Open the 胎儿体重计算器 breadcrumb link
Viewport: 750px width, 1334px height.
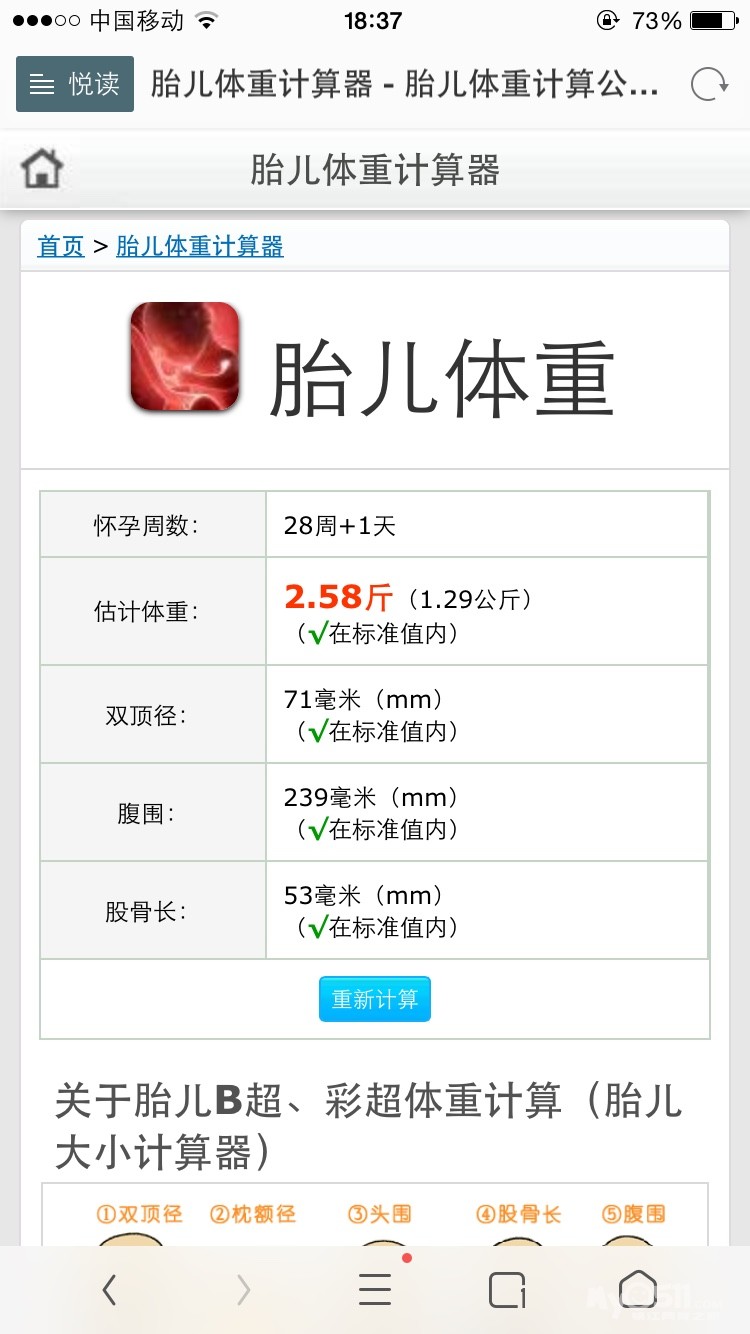pyautogui.click(x=200, y=246)
